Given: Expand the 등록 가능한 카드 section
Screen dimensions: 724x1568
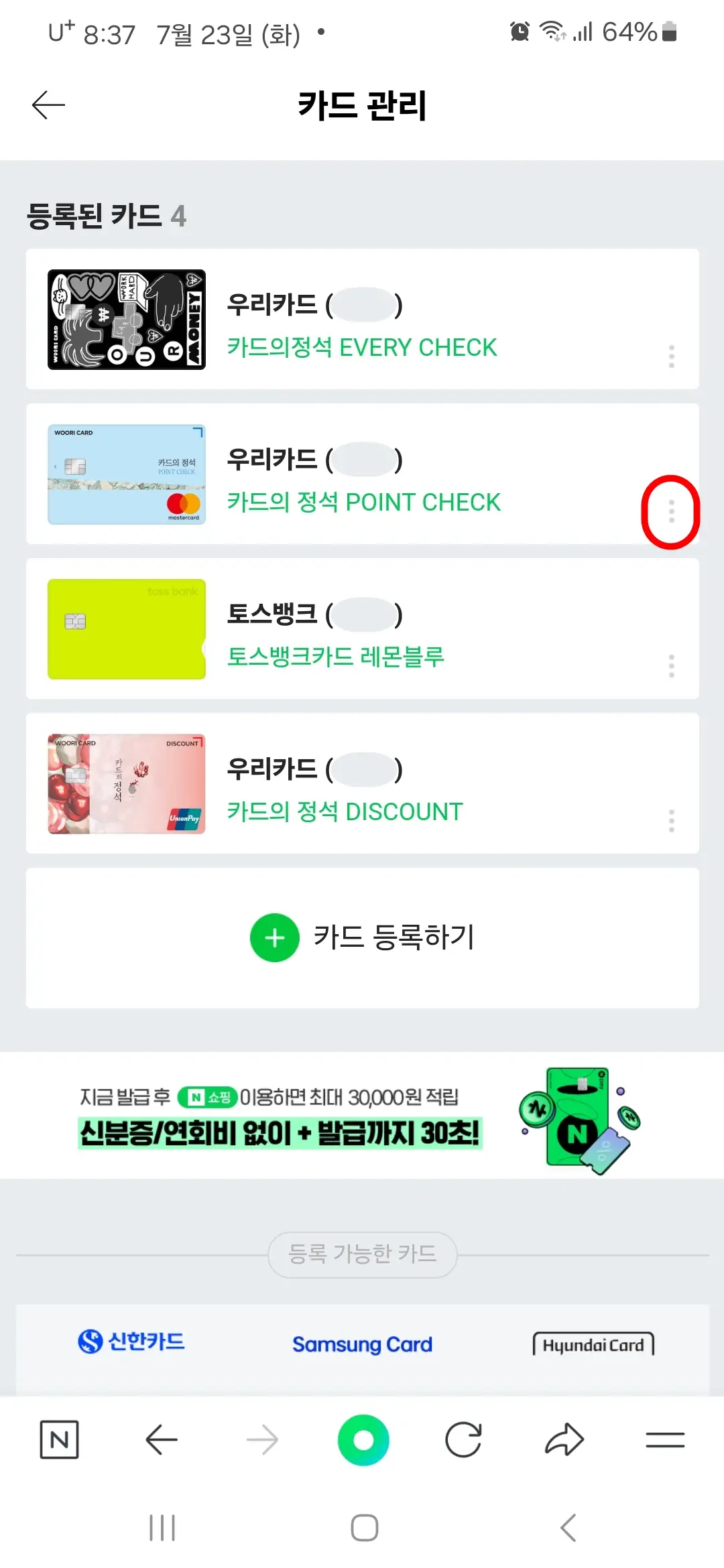Looking at the screenshot, I should point(362,1255).
